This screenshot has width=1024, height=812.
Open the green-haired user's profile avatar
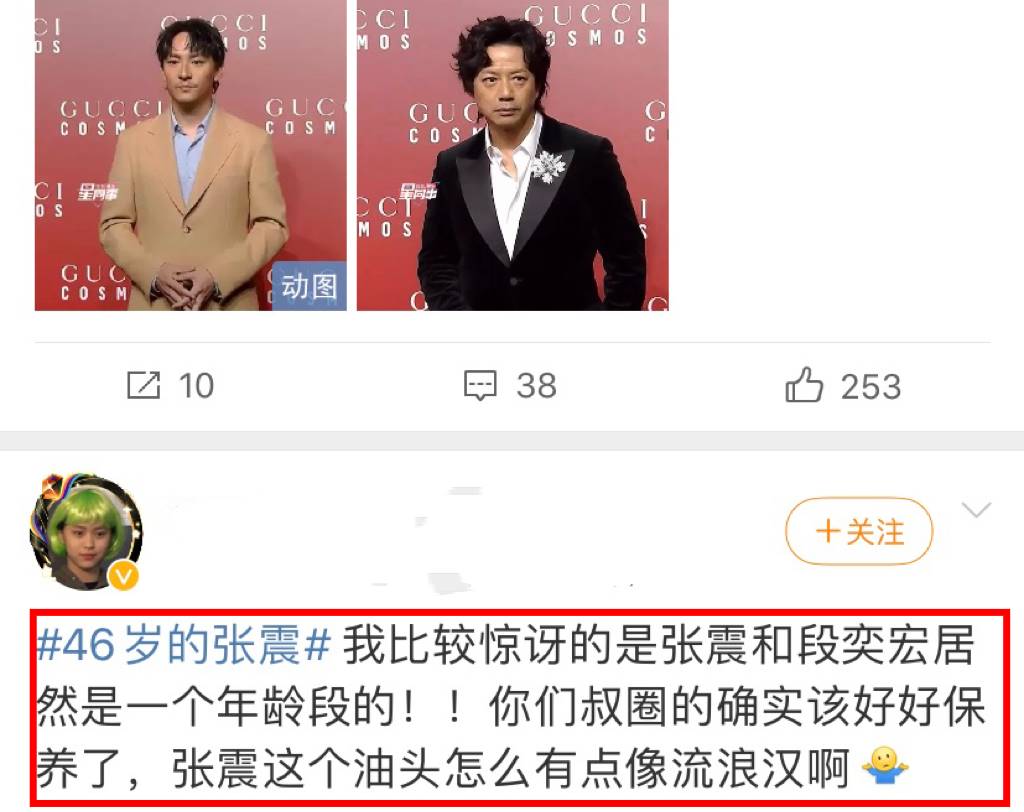(x=85, y=532)
